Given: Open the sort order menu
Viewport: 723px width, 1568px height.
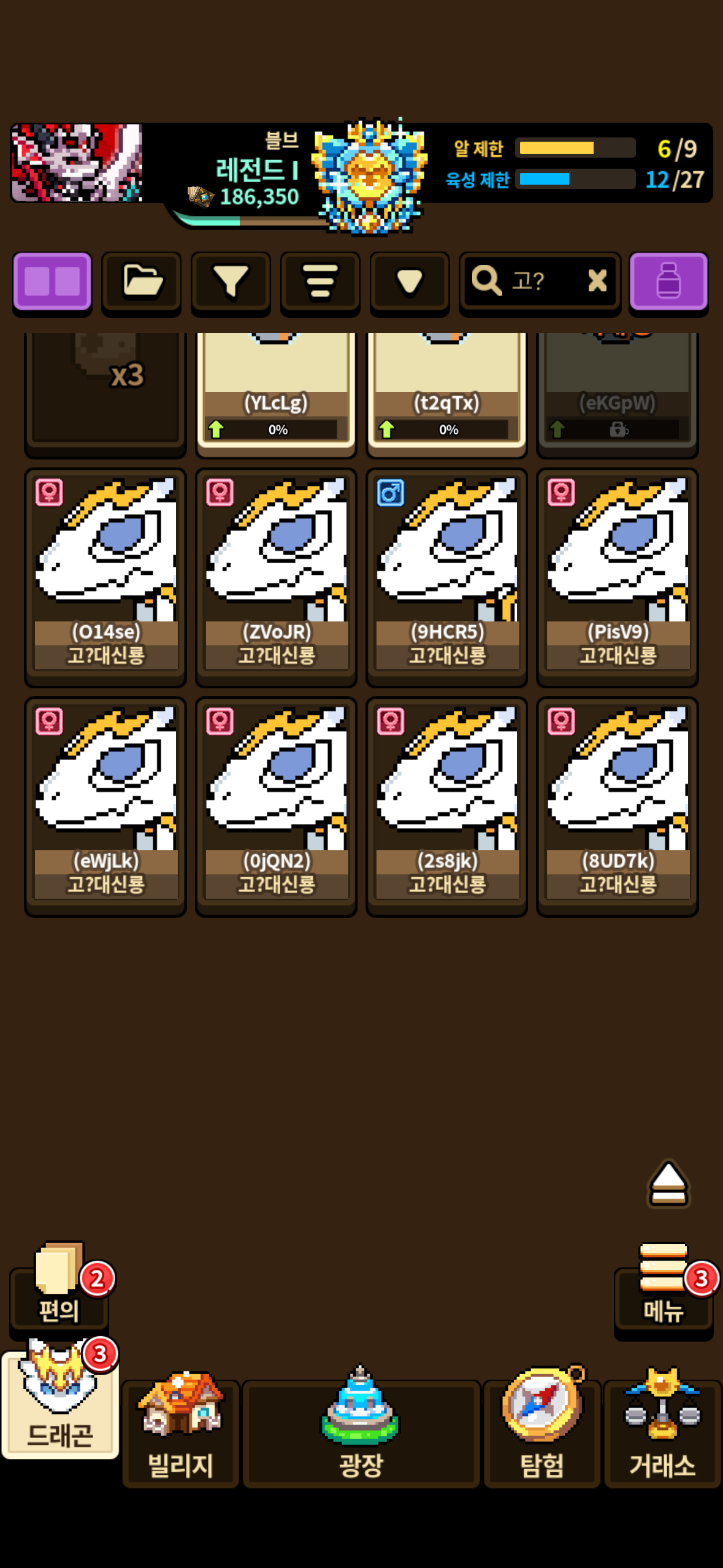Looking at the screenshot, I should (320, 282).
